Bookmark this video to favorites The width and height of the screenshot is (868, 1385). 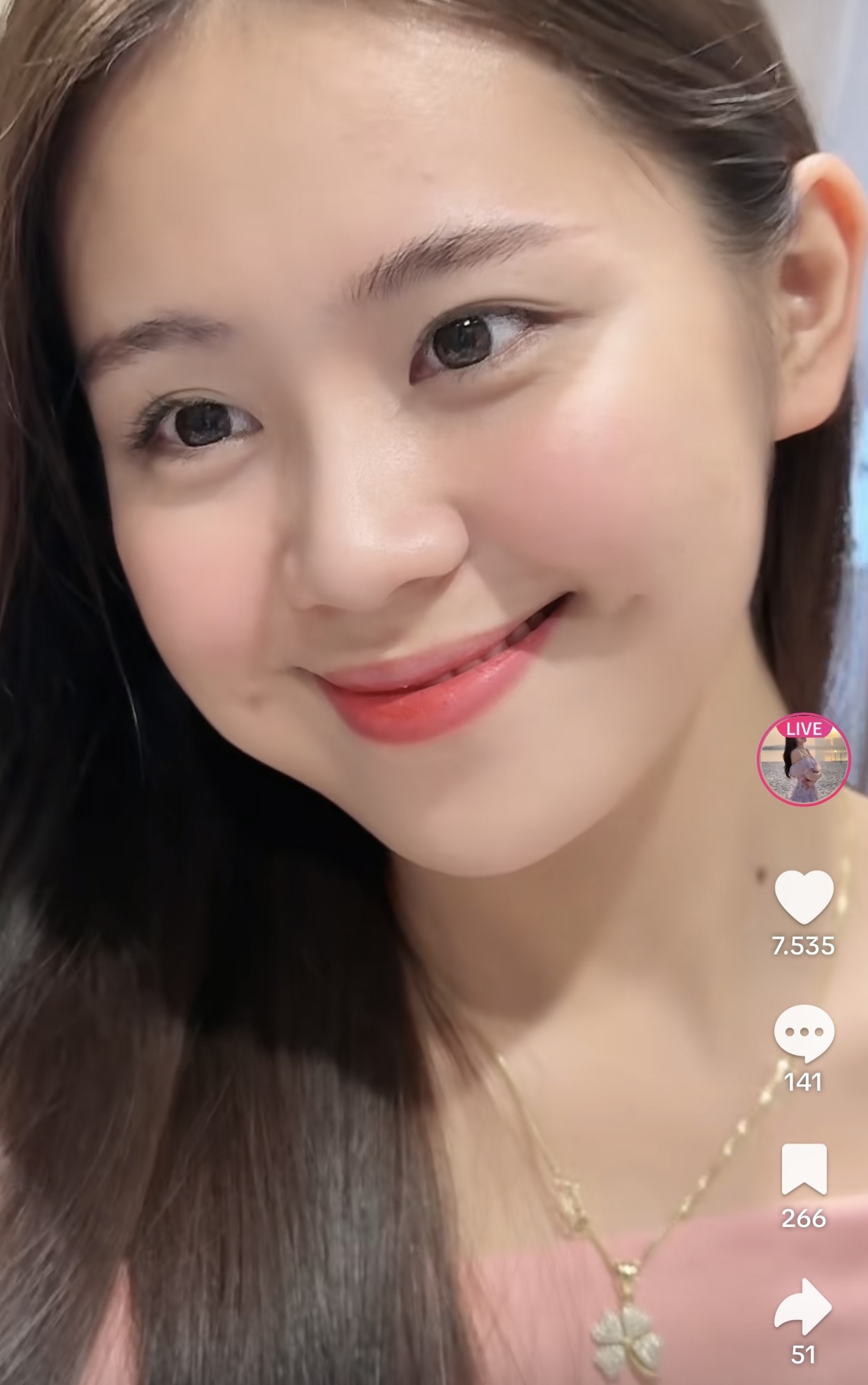(804, 1170)
